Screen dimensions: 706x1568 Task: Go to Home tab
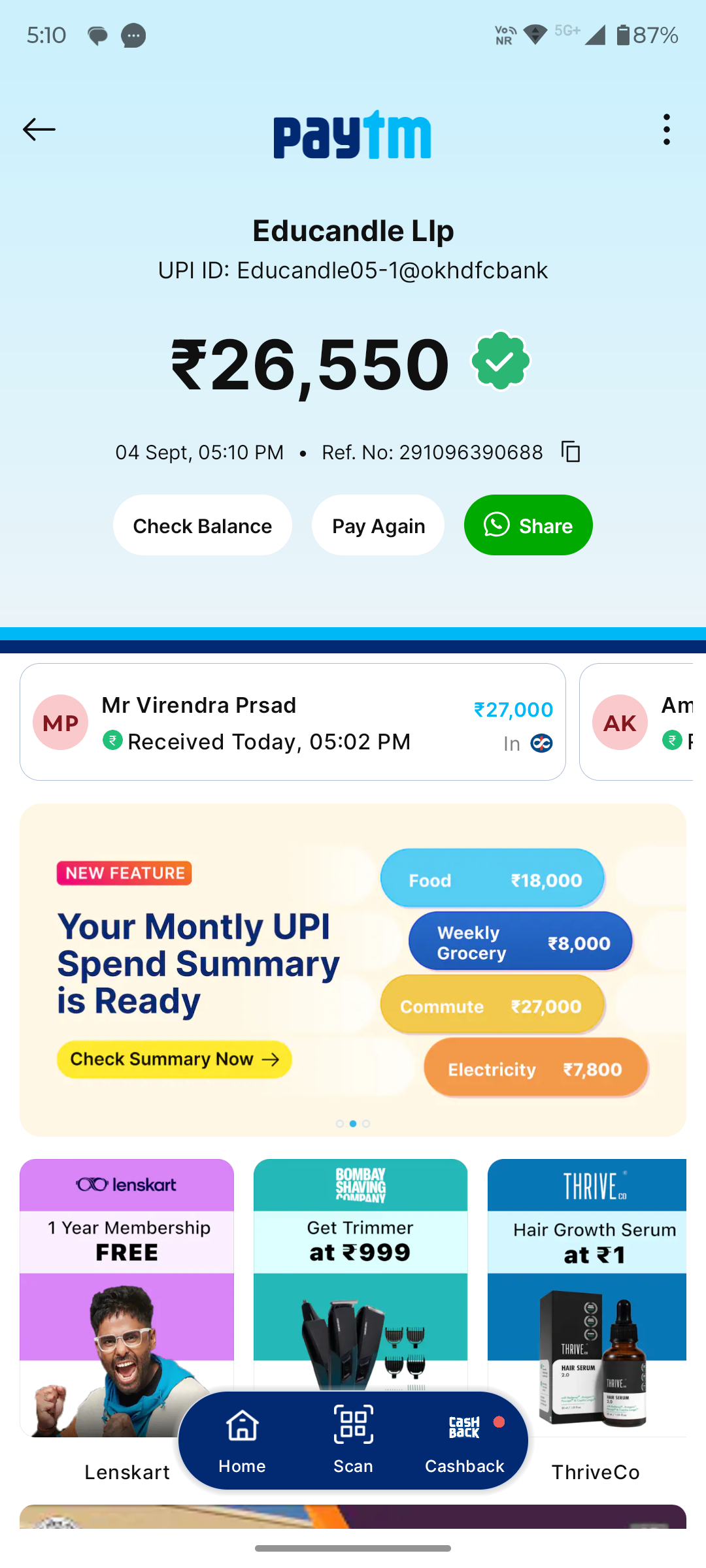tap(243, 1441)
